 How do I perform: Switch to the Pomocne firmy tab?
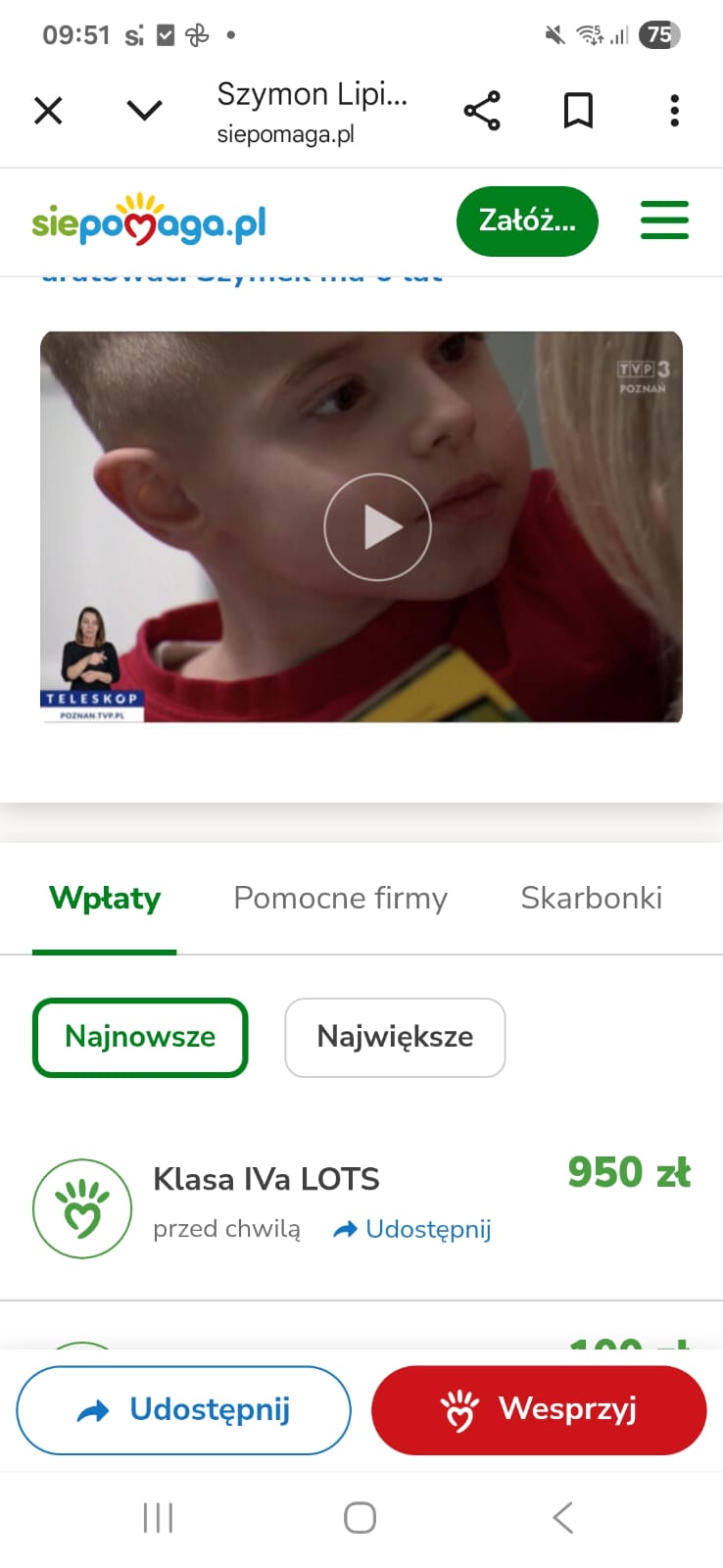(340, 898)
